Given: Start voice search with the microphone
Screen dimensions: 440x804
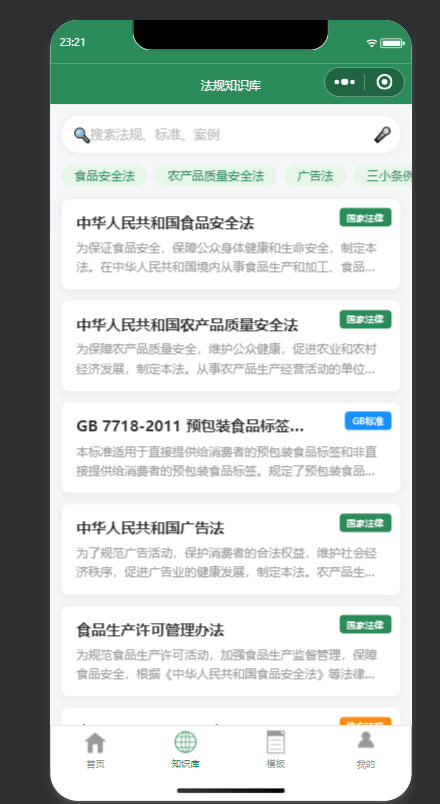Looking at the screenshot, I should [x=382, y=135].
